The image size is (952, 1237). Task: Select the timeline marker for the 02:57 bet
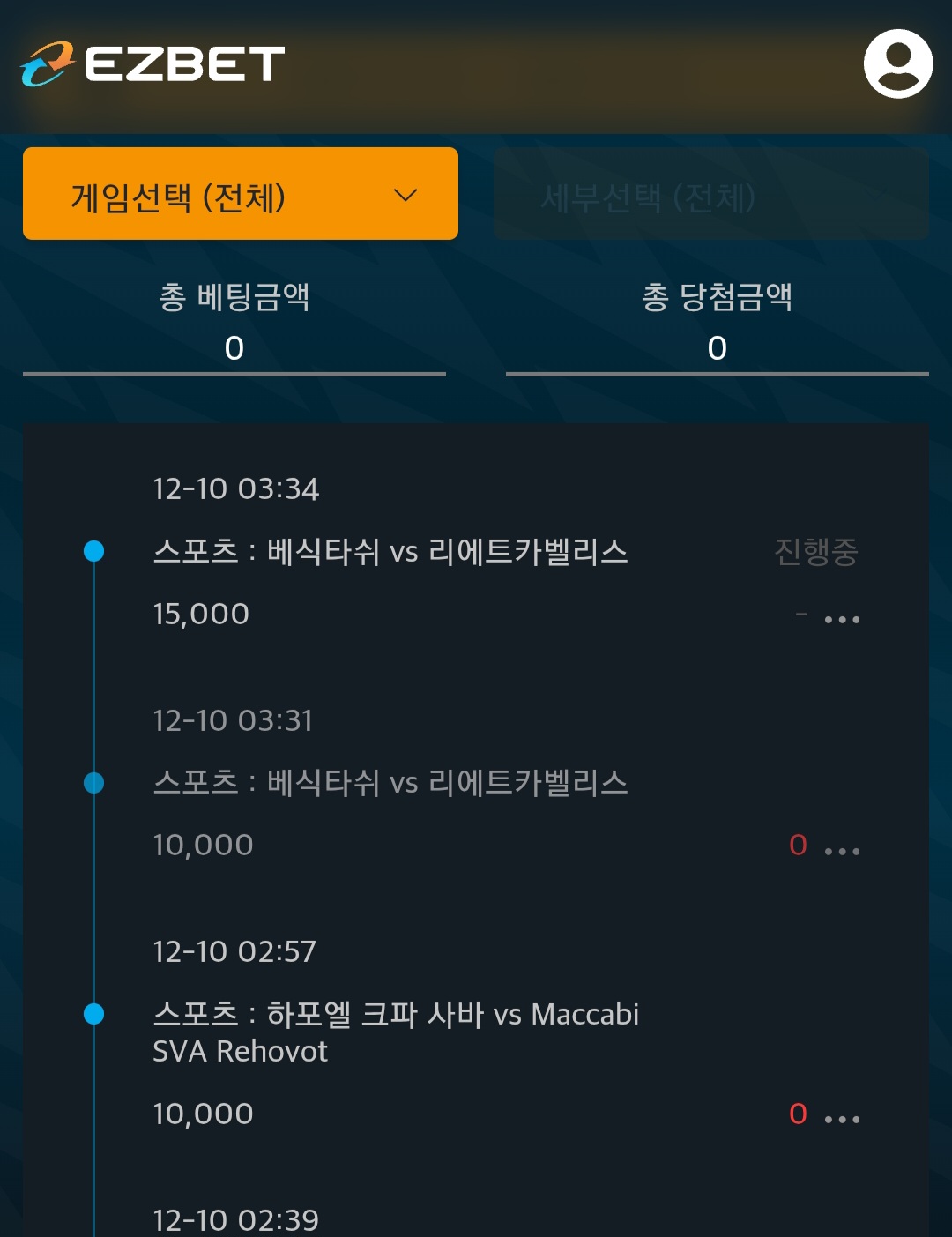92,1012
